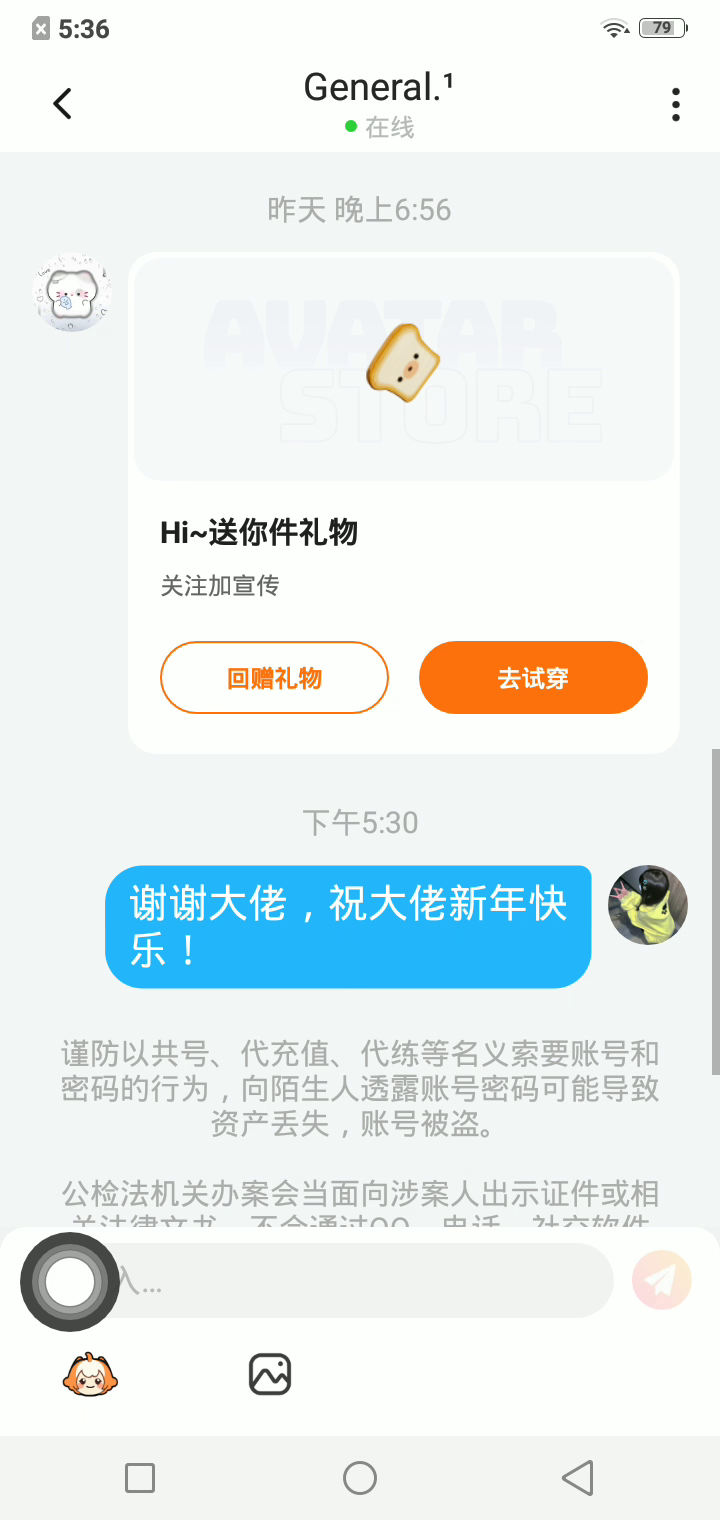720x1520 pixels.
Task: Open the three-dot overflow menu
Action: coord(676,104)
